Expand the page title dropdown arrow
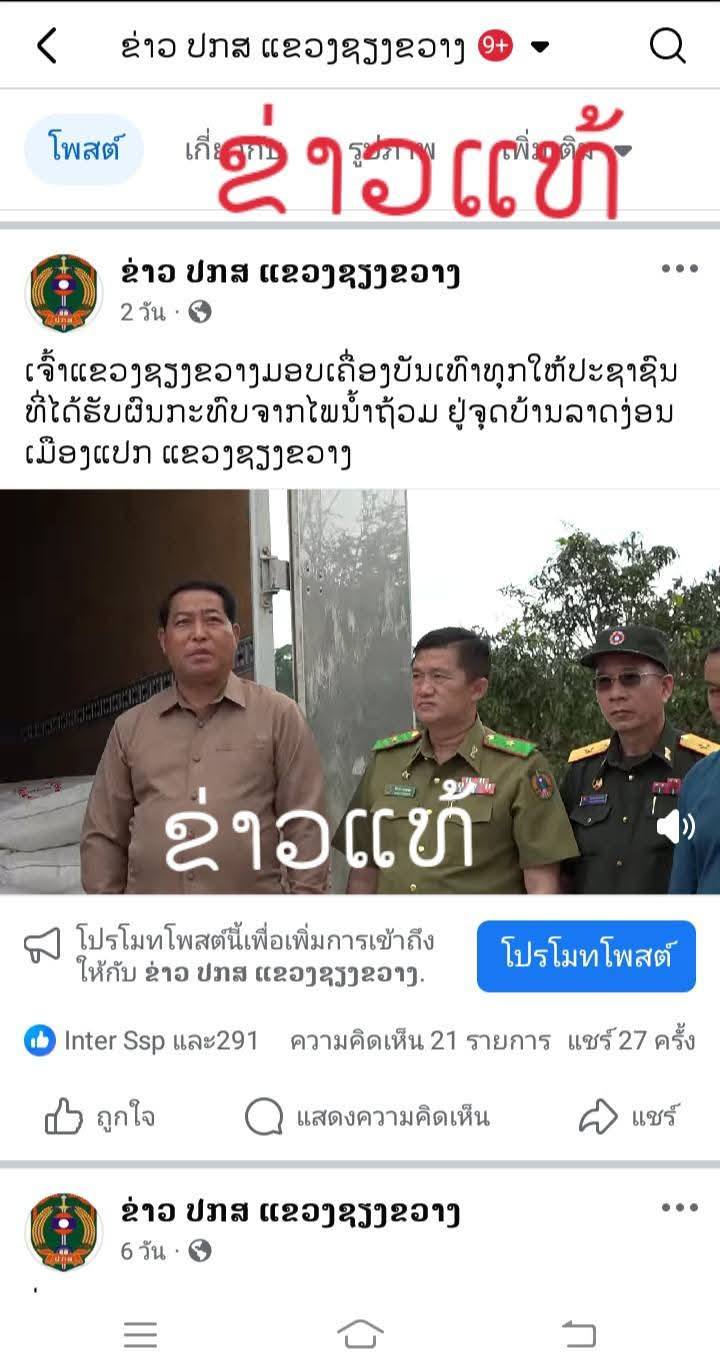 tap(540, 47)
